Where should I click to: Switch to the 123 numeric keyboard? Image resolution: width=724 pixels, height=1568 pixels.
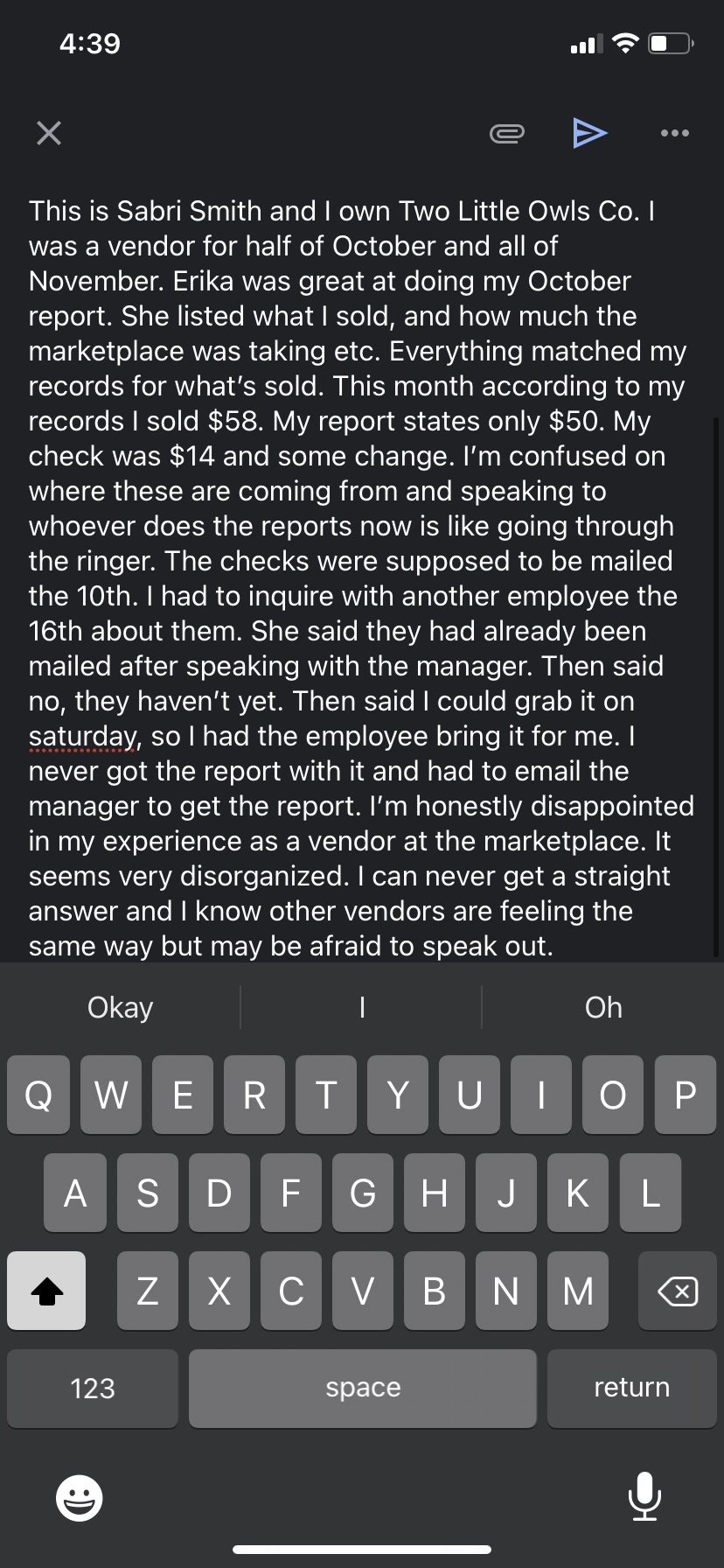(93, 1388)
